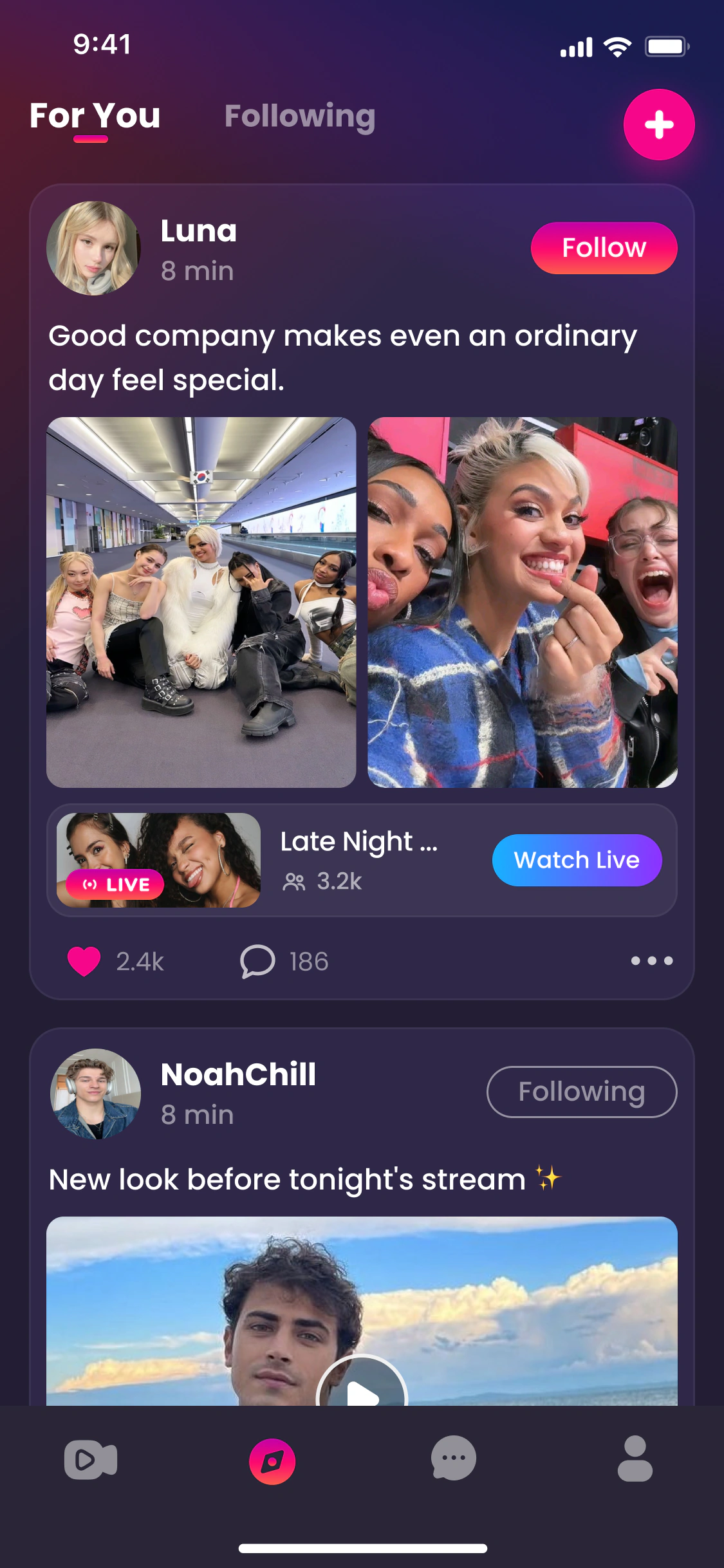The image size is (724, 1568).
Task: Open comments on Luna's post
Action: click(x=257, y=961)
